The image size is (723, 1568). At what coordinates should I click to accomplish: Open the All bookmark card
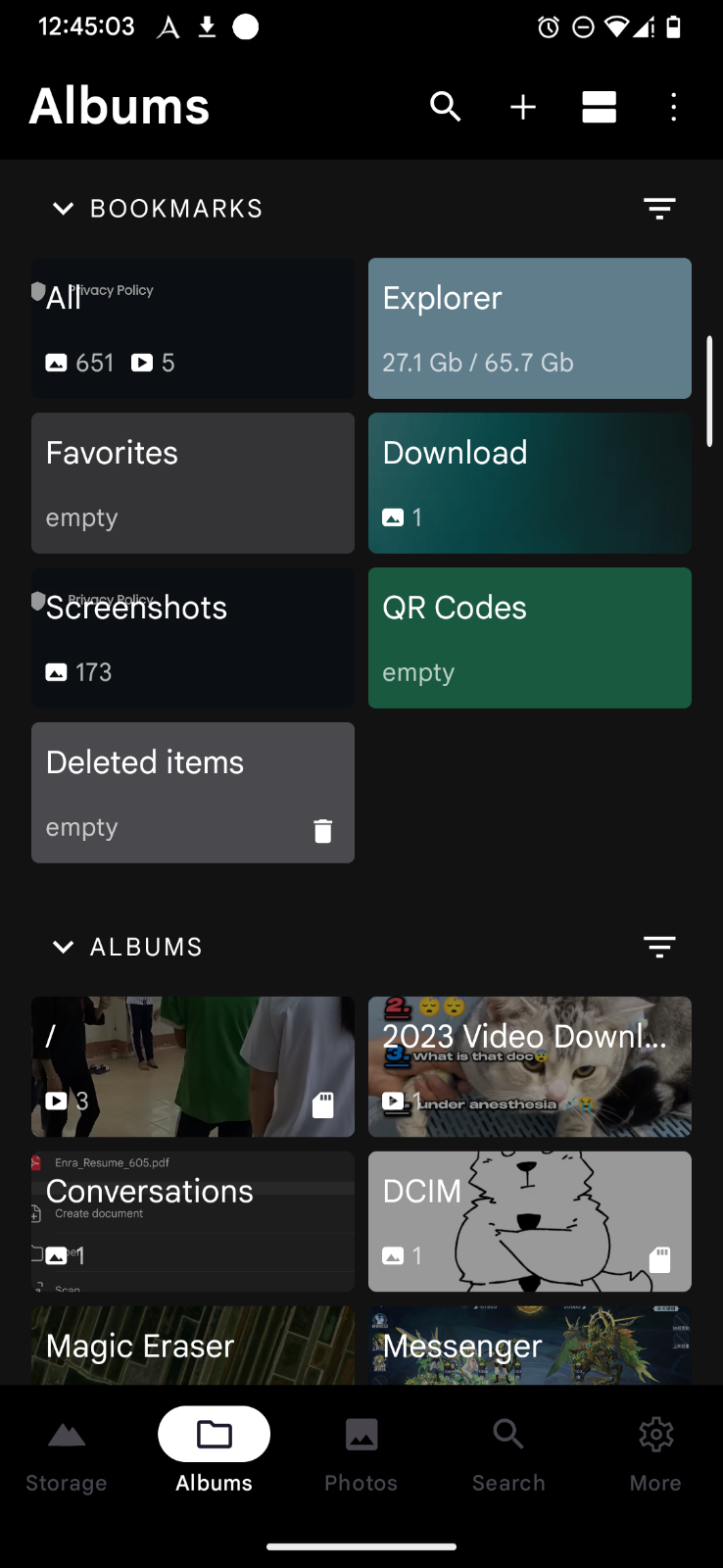(193, 328)
